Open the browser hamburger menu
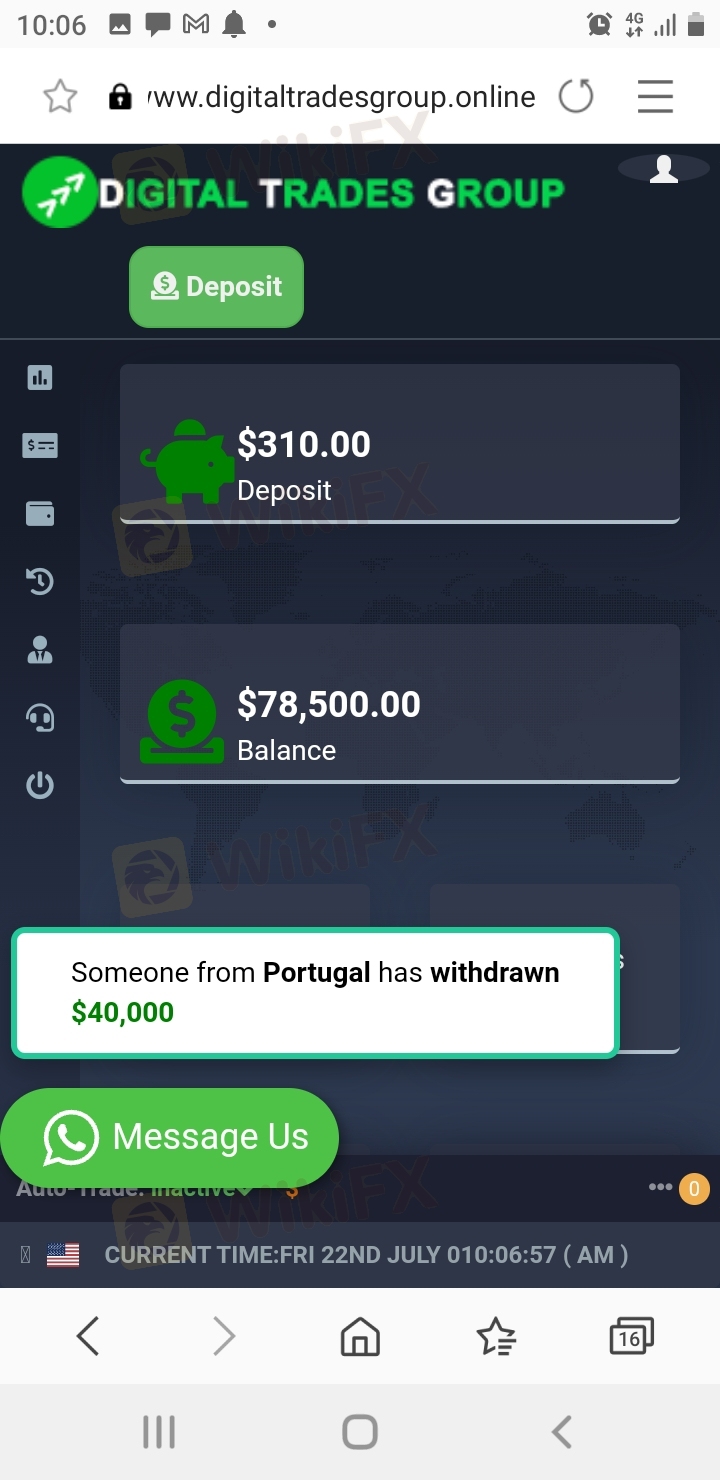The image size is (720, 1480). (x=655, y=97)
